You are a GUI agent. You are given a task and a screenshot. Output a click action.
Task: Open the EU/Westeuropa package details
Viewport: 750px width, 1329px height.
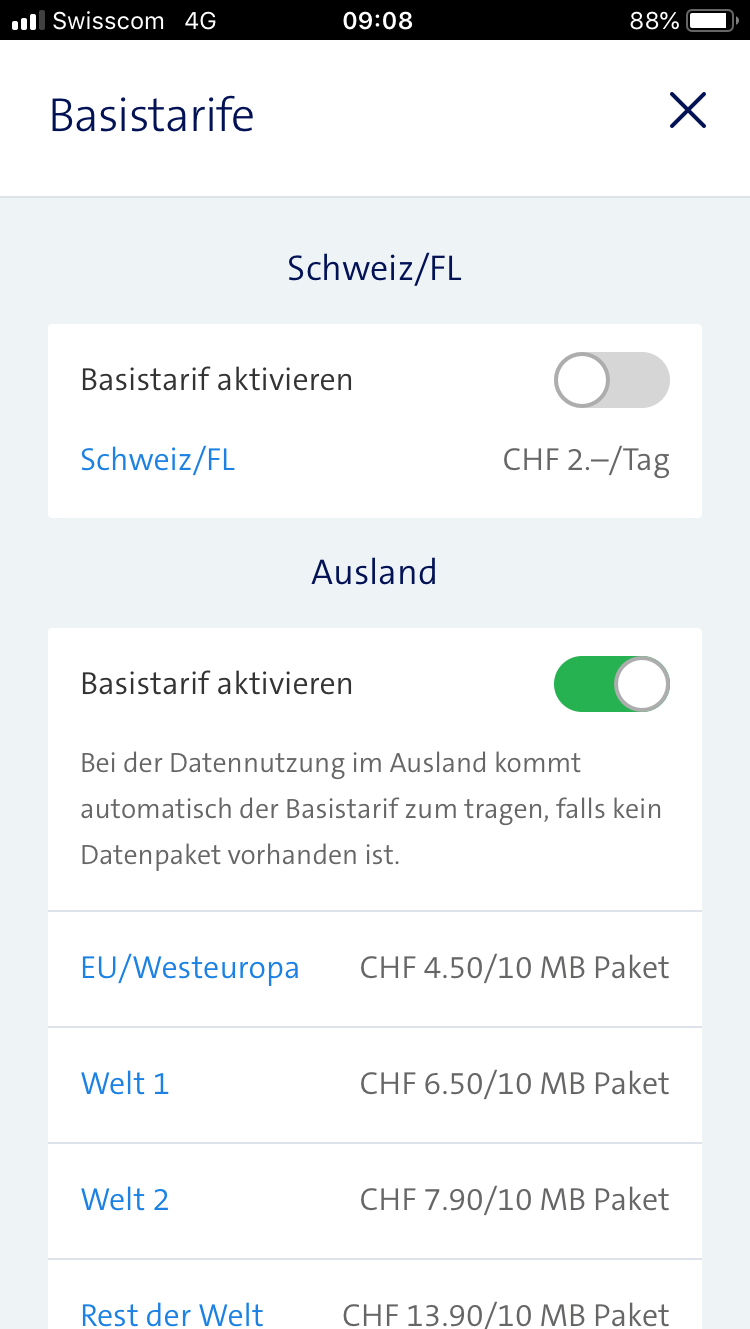(x=189, y=967)
